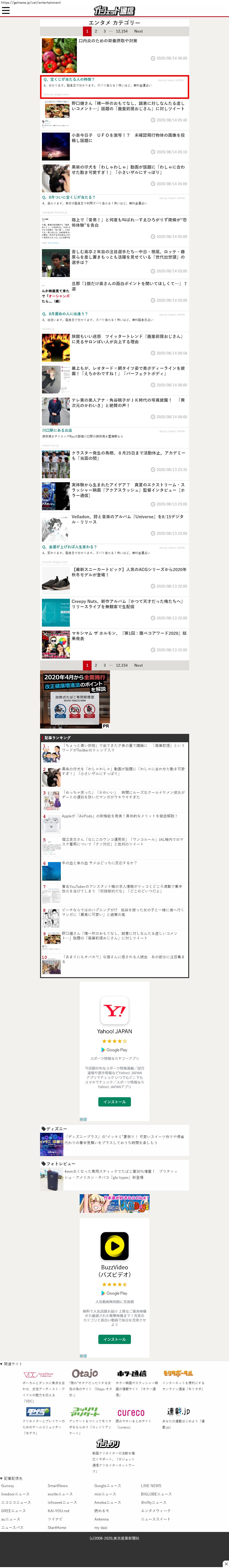This screenshot has height=1568, width=229.
Task: Open the hamburger menu
Action: click(x=6, y=10)
